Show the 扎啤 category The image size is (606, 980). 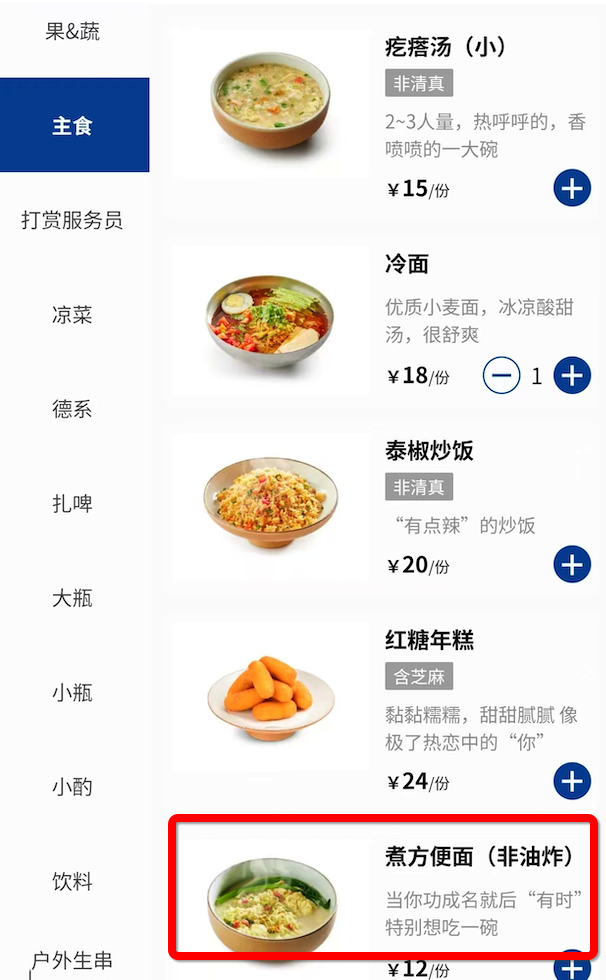[73, 503]
